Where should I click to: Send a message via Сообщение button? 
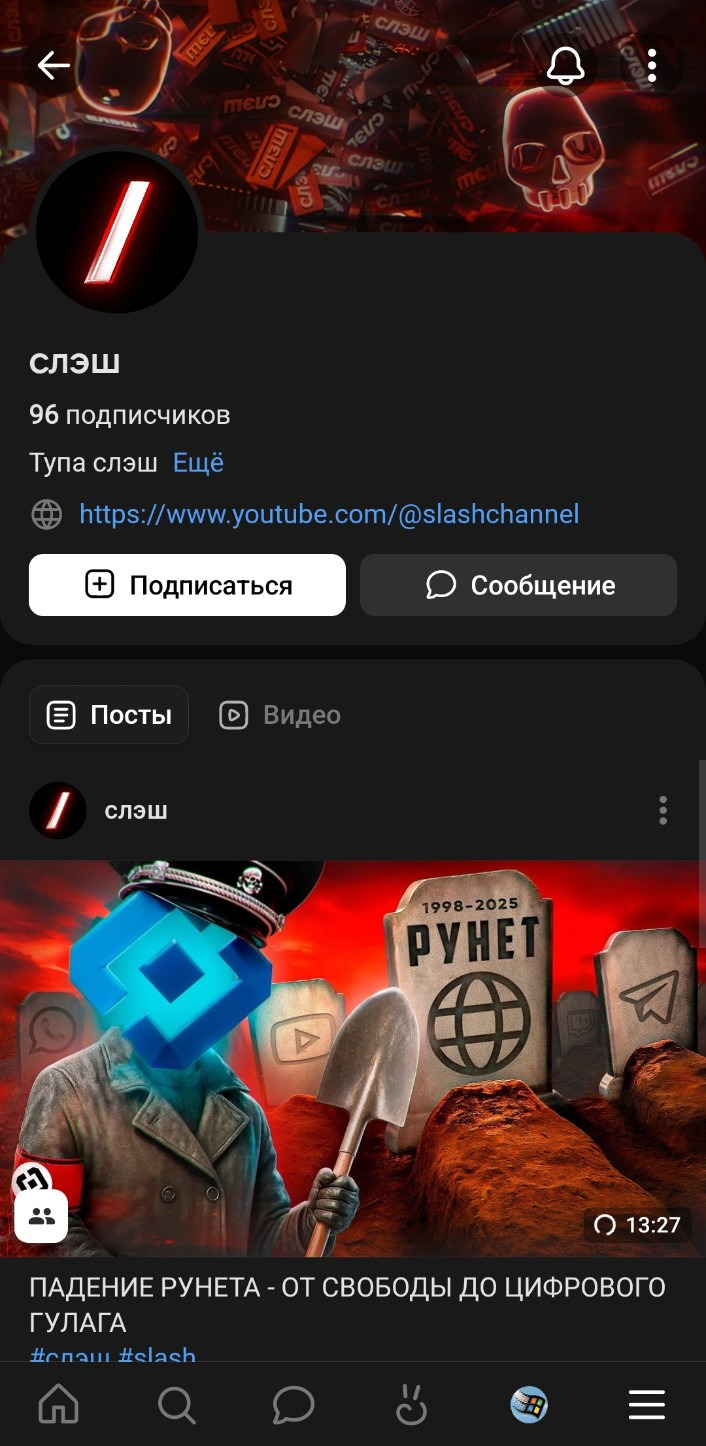pyautogui.click(x=518, y=585)
